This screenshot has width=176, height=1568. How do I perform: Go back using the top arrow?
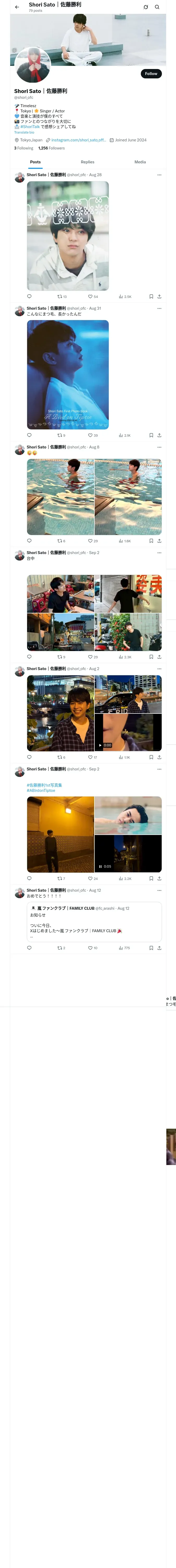tap(17, 7)
